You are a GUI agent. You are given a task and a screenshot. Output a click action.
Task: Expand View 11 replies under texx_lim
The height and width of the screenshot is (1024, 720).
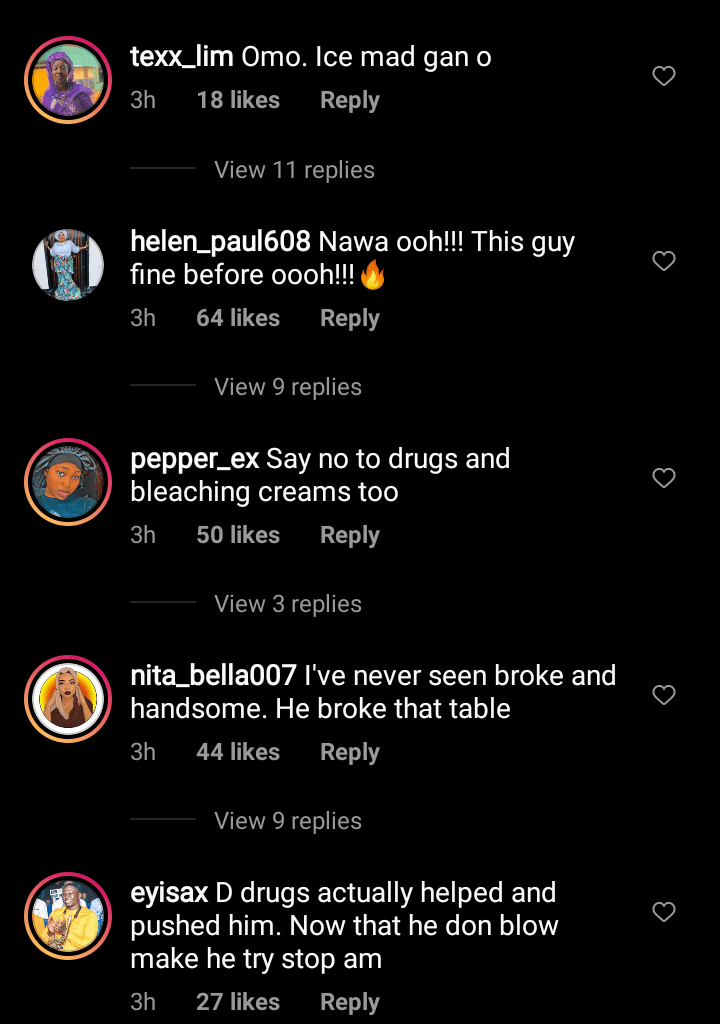point(294,170)
